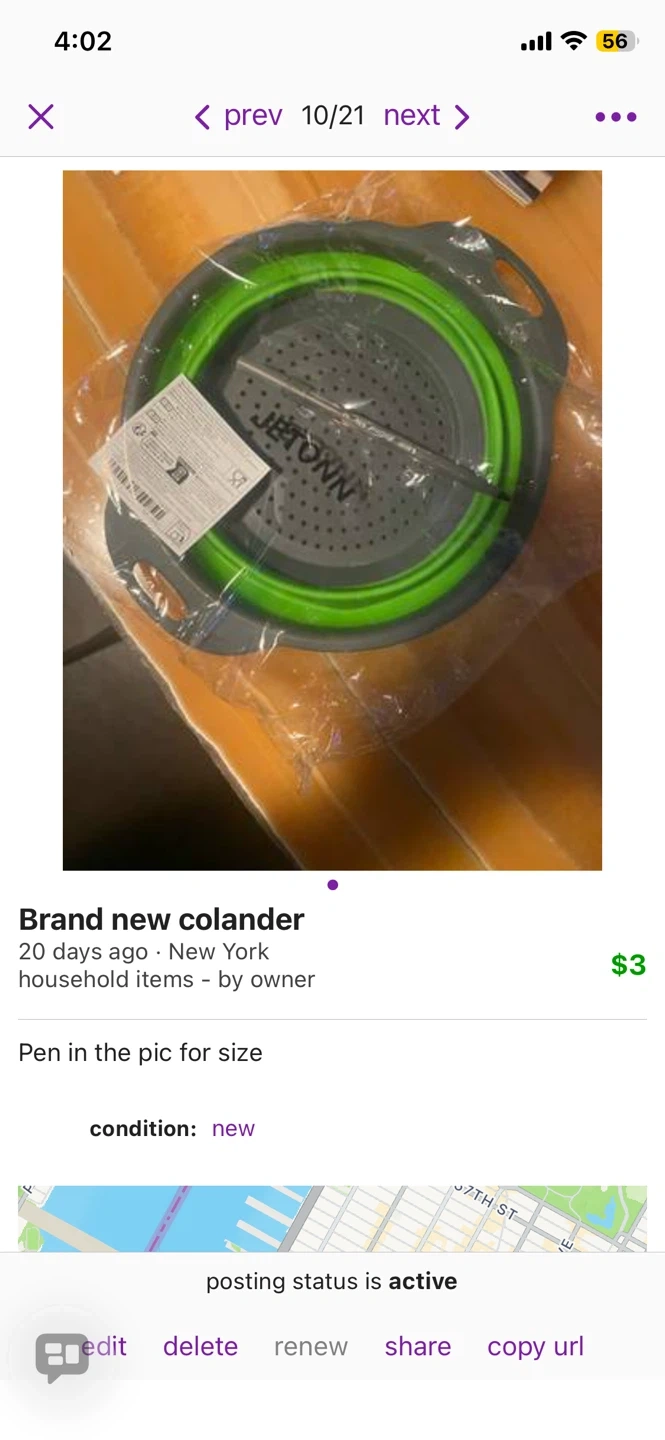Open the chat bubble icon
Image resolution: width=665 pixels, height=1440 pixels.
[x=61, y=1356]
